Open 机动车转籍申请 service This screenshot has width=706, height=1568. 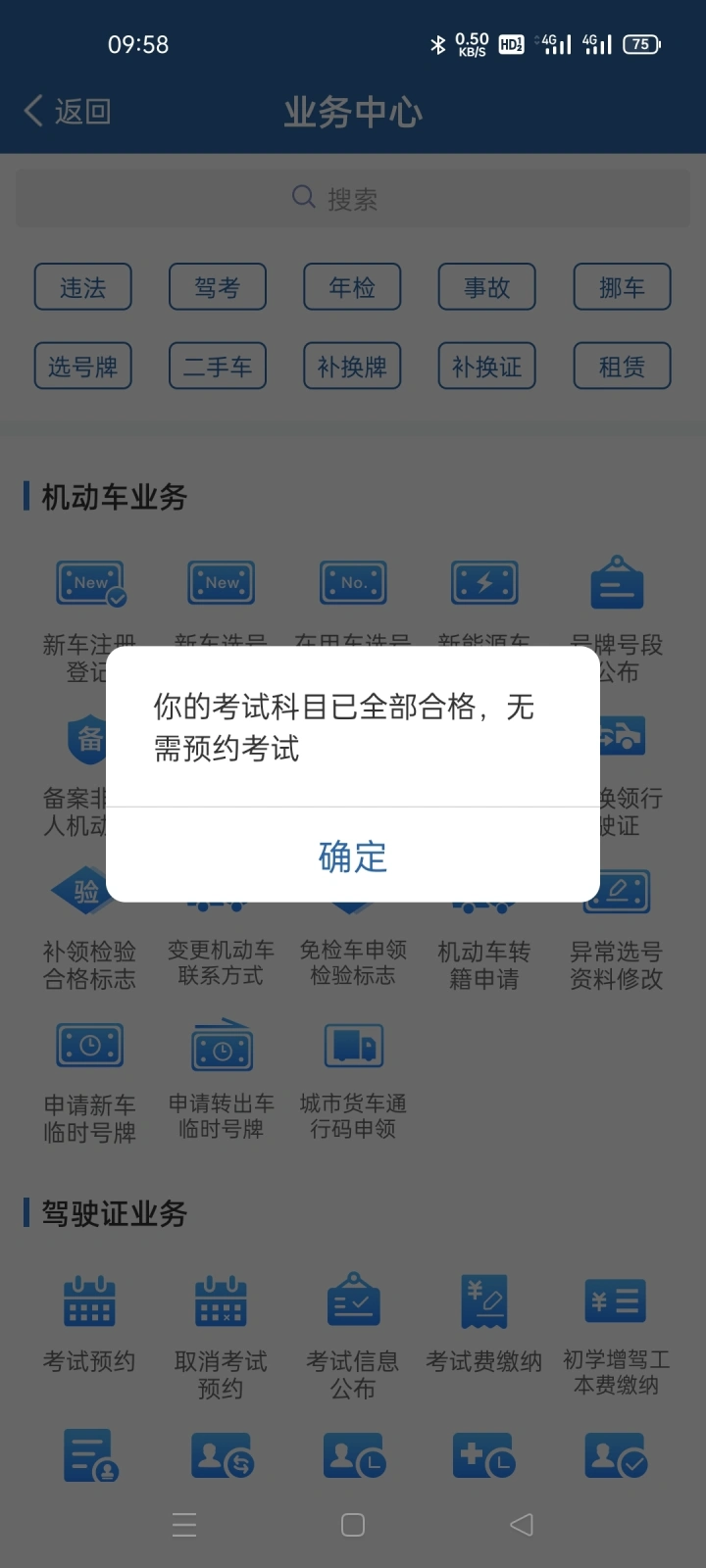tap(484, 946)
